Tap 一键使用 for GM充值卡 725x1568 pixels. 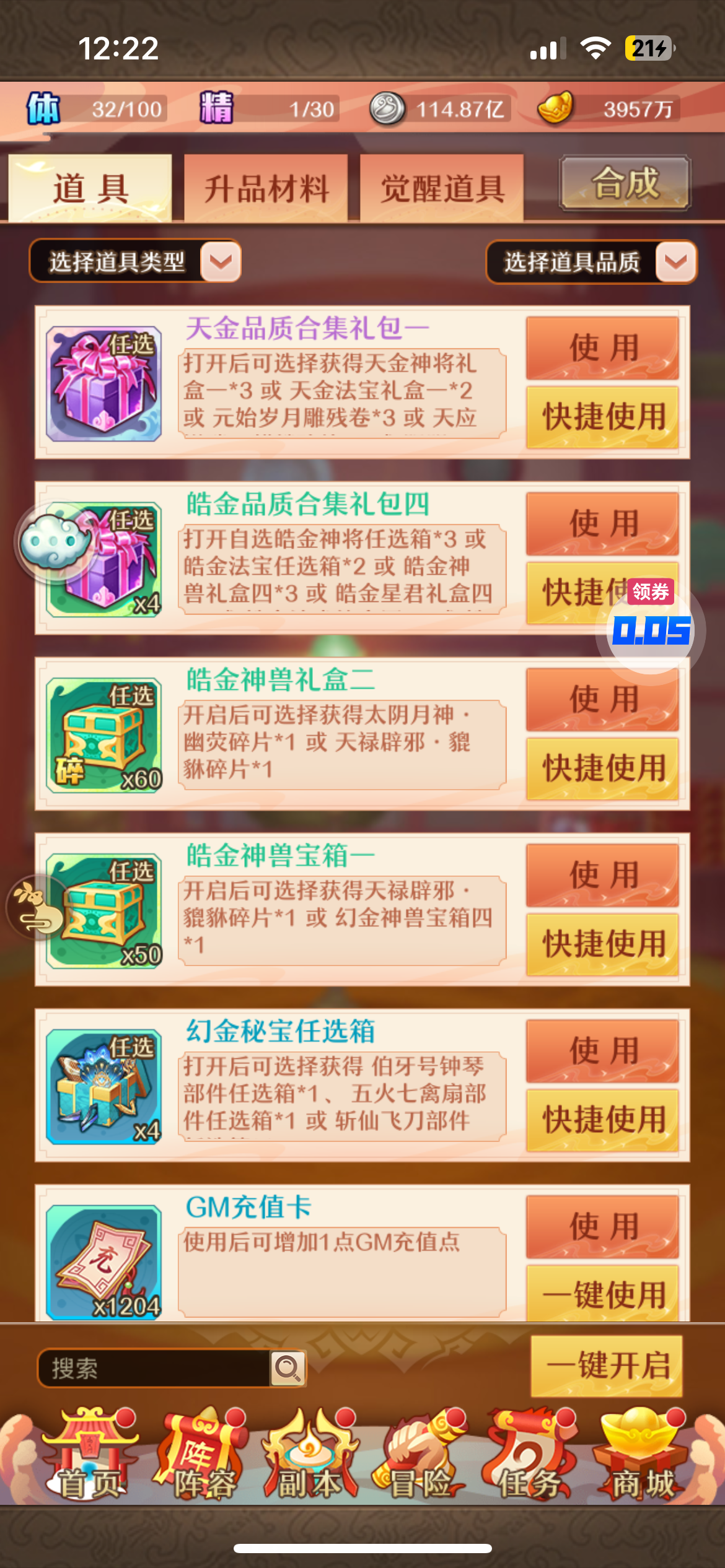[602, 1294]
